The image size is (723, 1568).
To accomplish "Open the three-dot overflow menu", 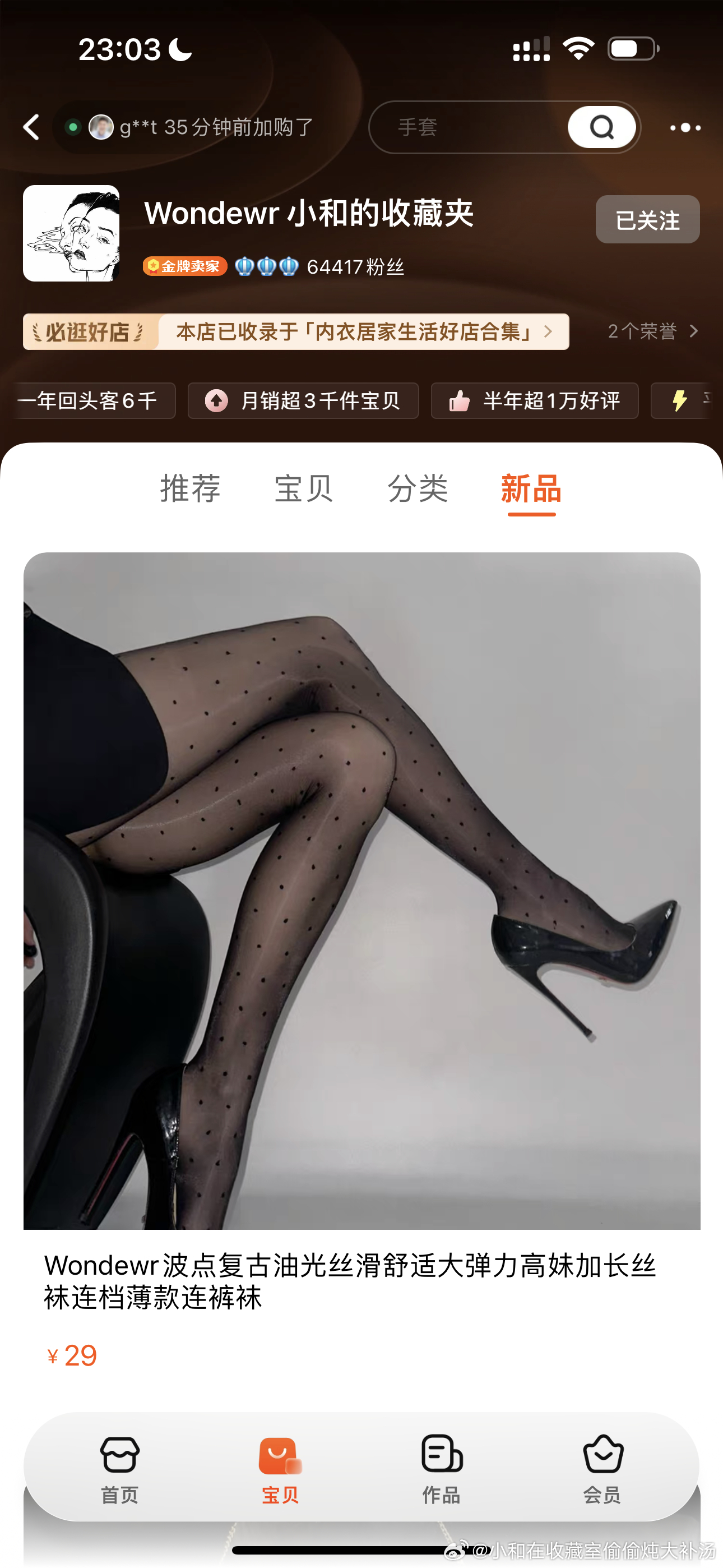I will 685,128.
